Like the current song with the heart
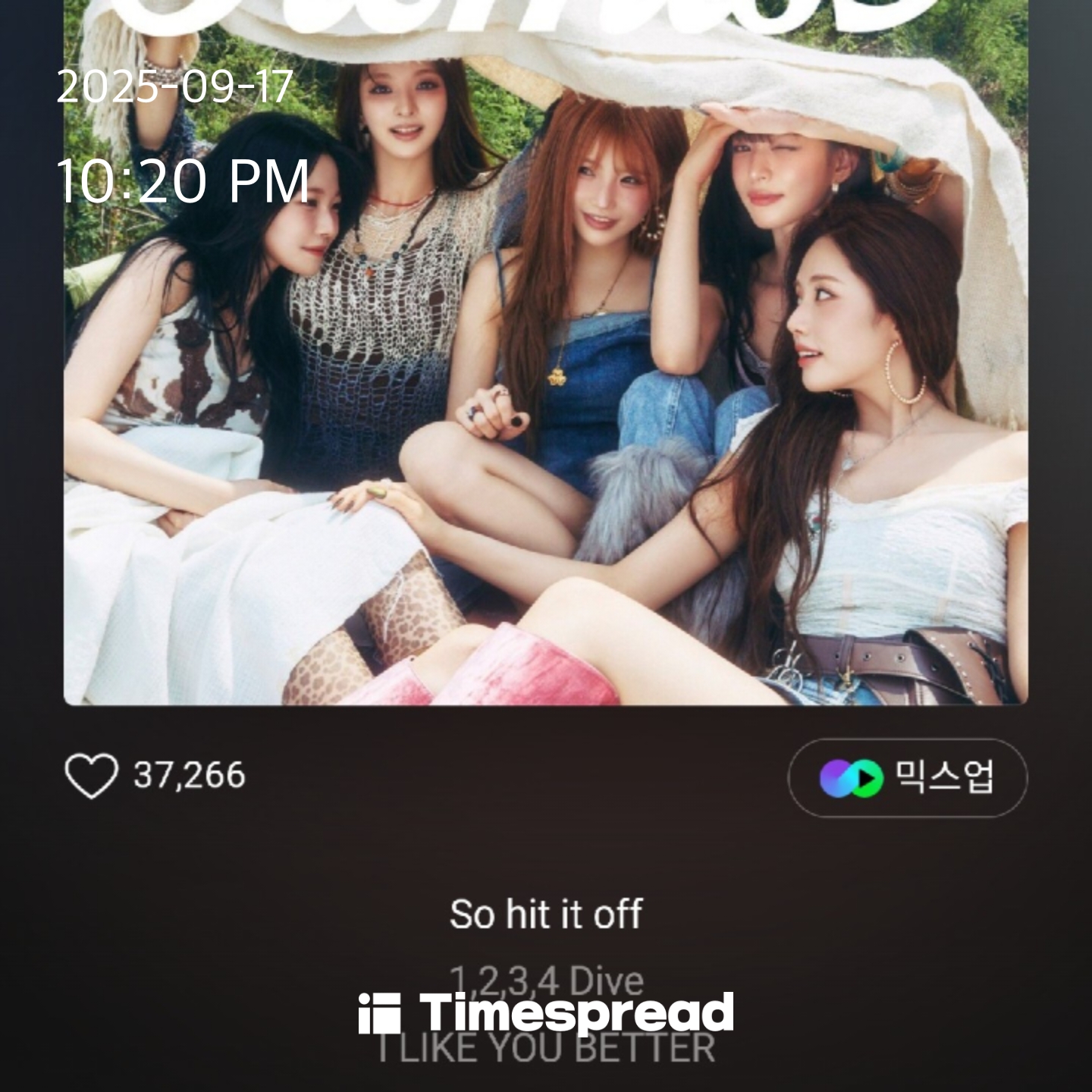 [x=92, y=776]
